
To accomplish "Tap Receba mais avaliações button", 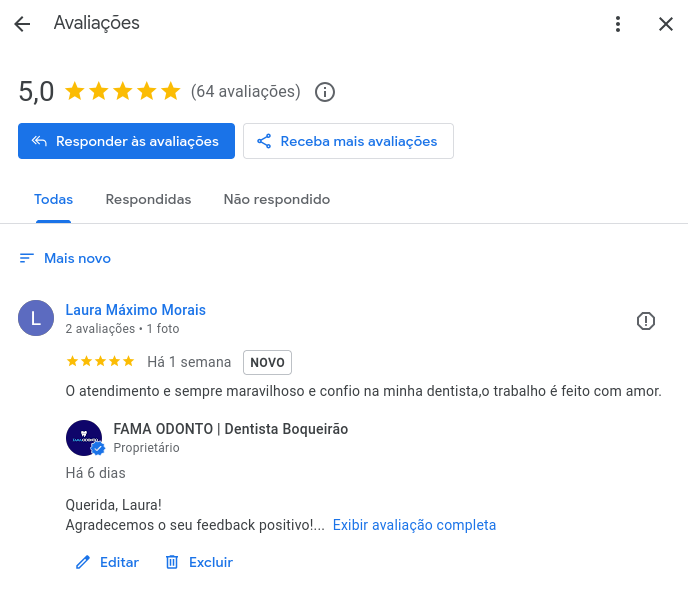I will tap(348, 141).
